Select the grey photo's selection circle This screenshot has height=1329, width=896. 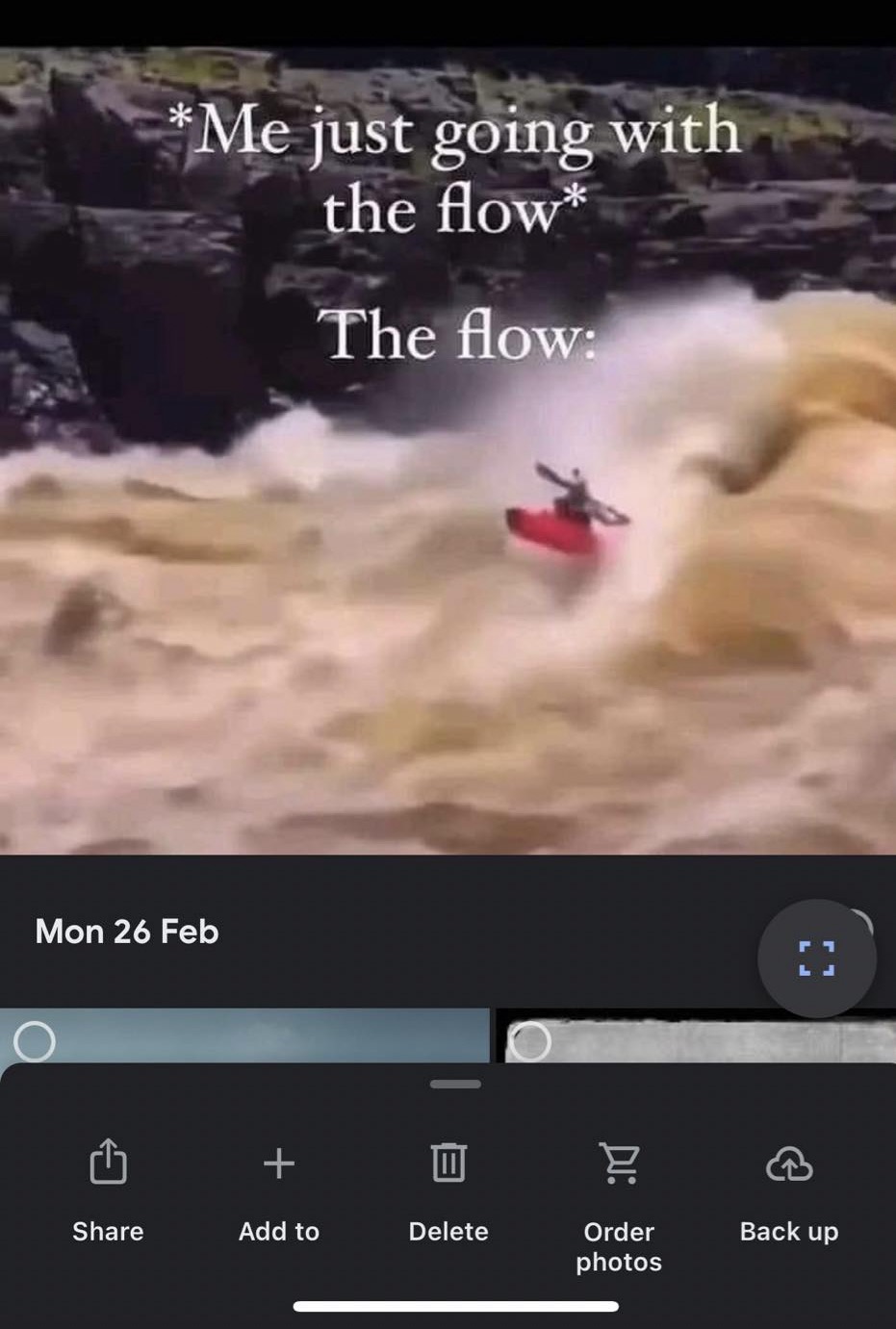tap(530, 1041)
